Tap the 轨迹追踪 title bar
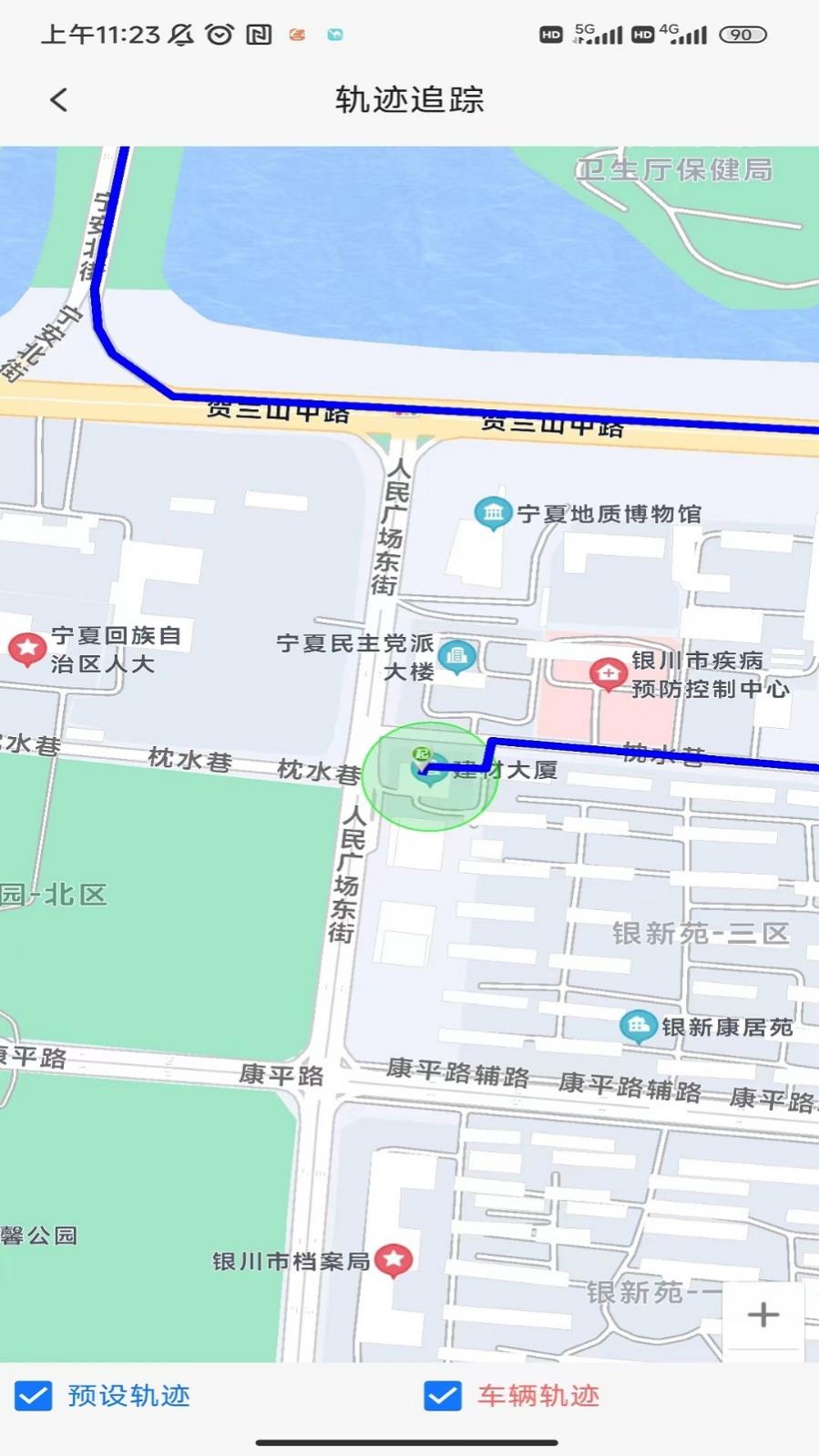819x1456 pixels. tap(409, 99)
